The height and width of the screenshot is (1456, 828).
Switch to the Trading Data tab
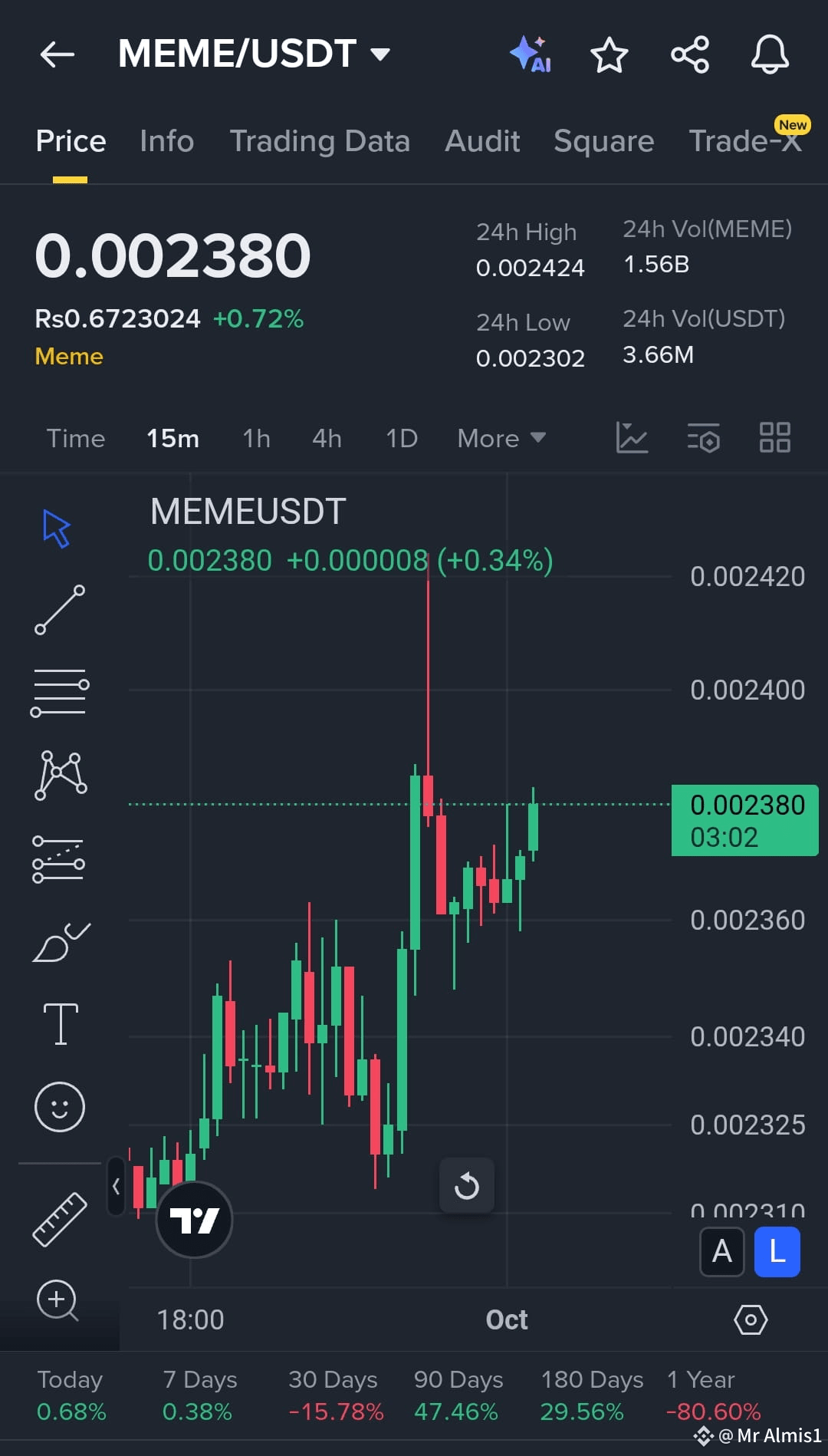coord(320,141)
